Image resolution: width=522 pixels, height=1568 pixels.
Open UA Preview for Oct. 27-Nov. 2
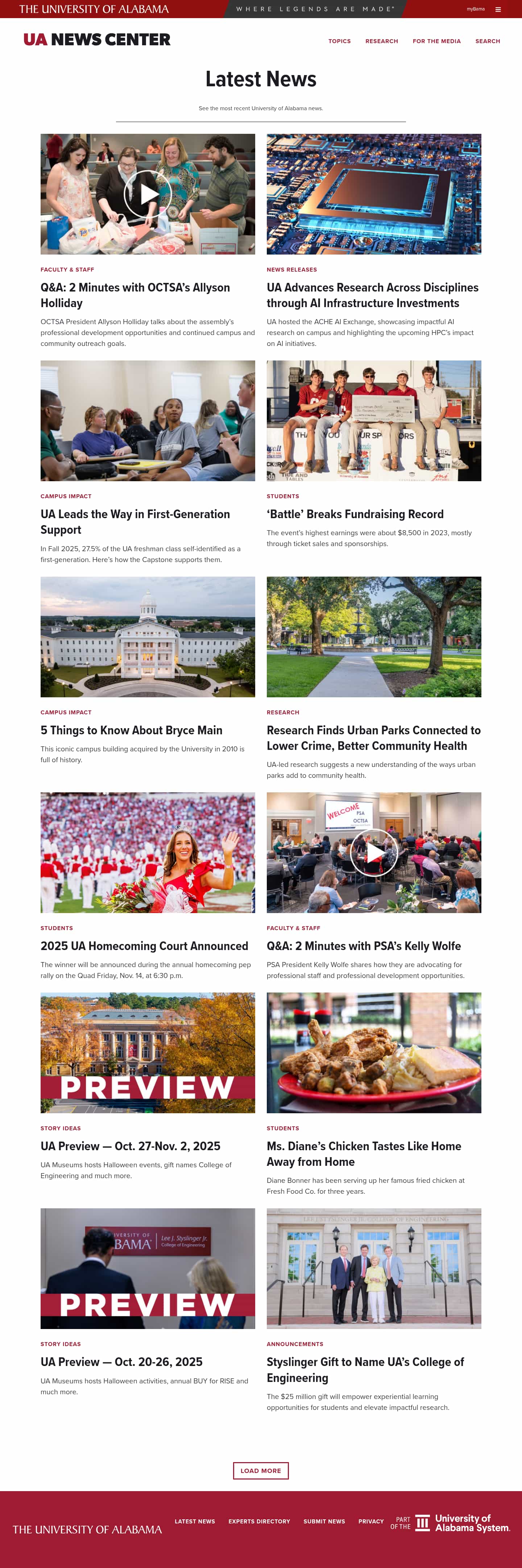tap(130, 1146)
